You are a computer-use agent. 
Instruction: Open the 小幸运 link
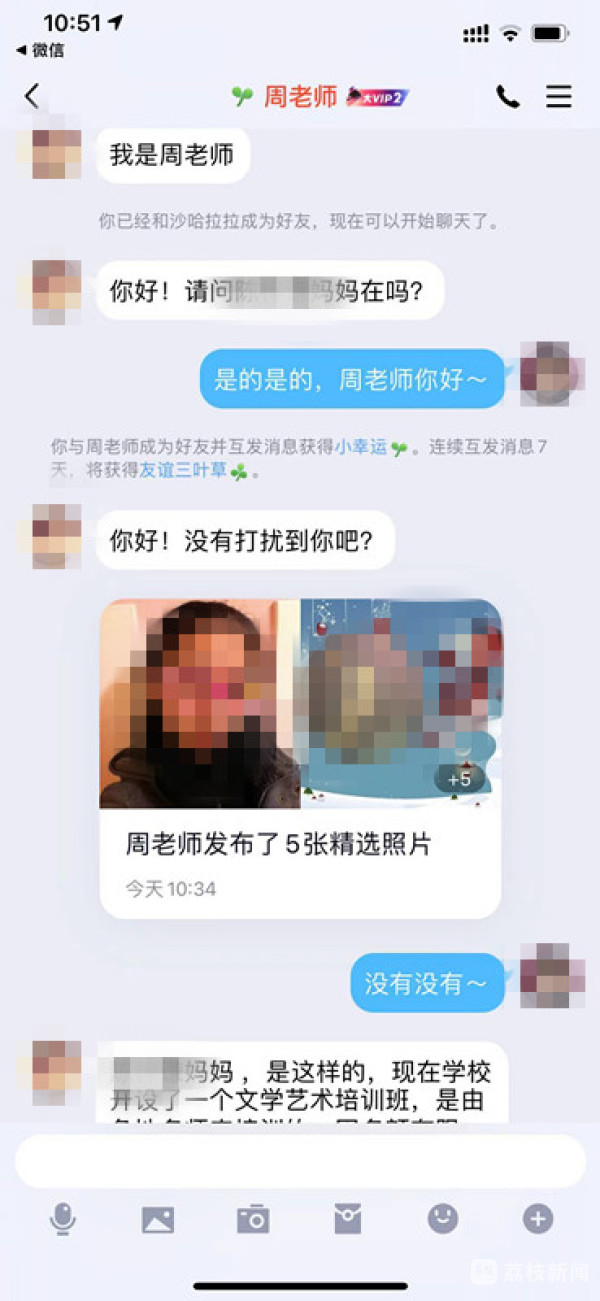tap(360, 447)
